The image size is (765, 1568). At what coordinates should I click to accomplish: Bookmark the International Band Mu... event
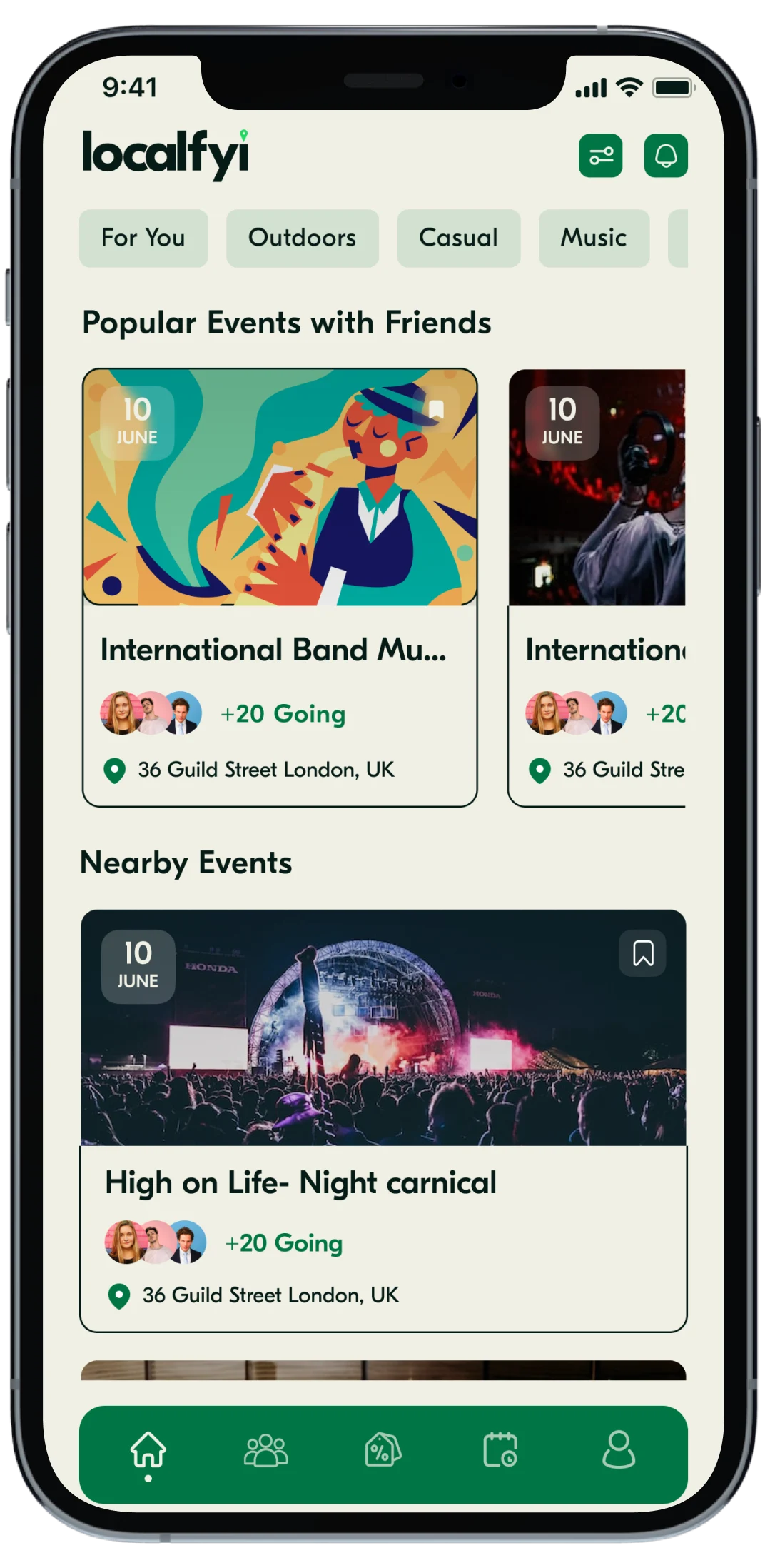(x=436, y=410)
